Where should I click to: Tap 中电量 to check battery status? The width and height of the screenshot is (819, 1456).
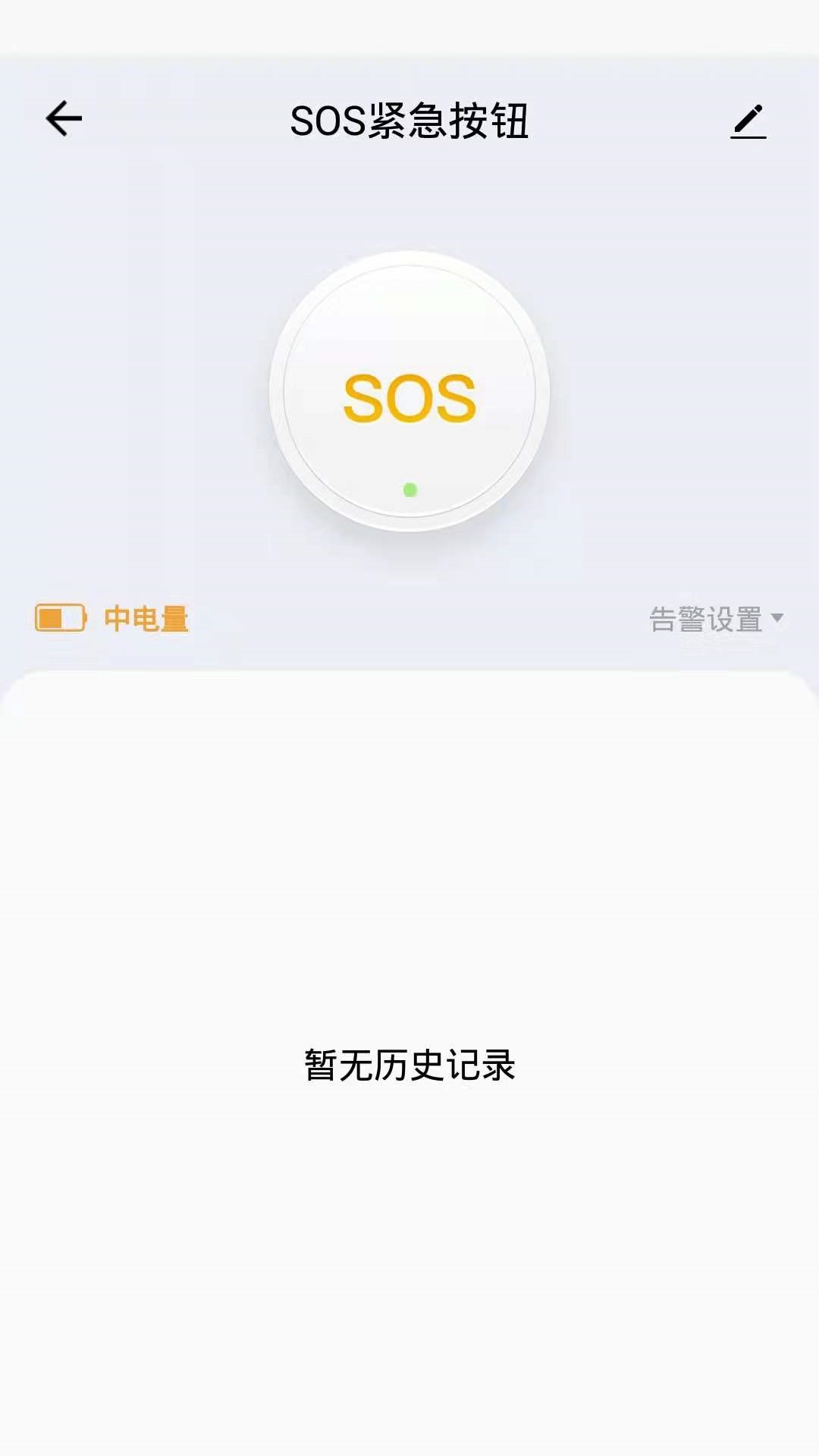pos(146,620)
